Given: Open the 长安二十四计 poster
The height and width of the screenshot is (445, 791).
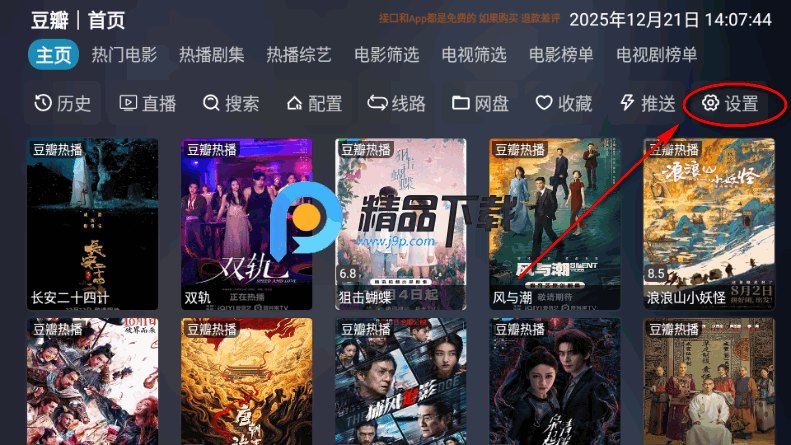Looking at the screenshot, I should coord(92,223).
